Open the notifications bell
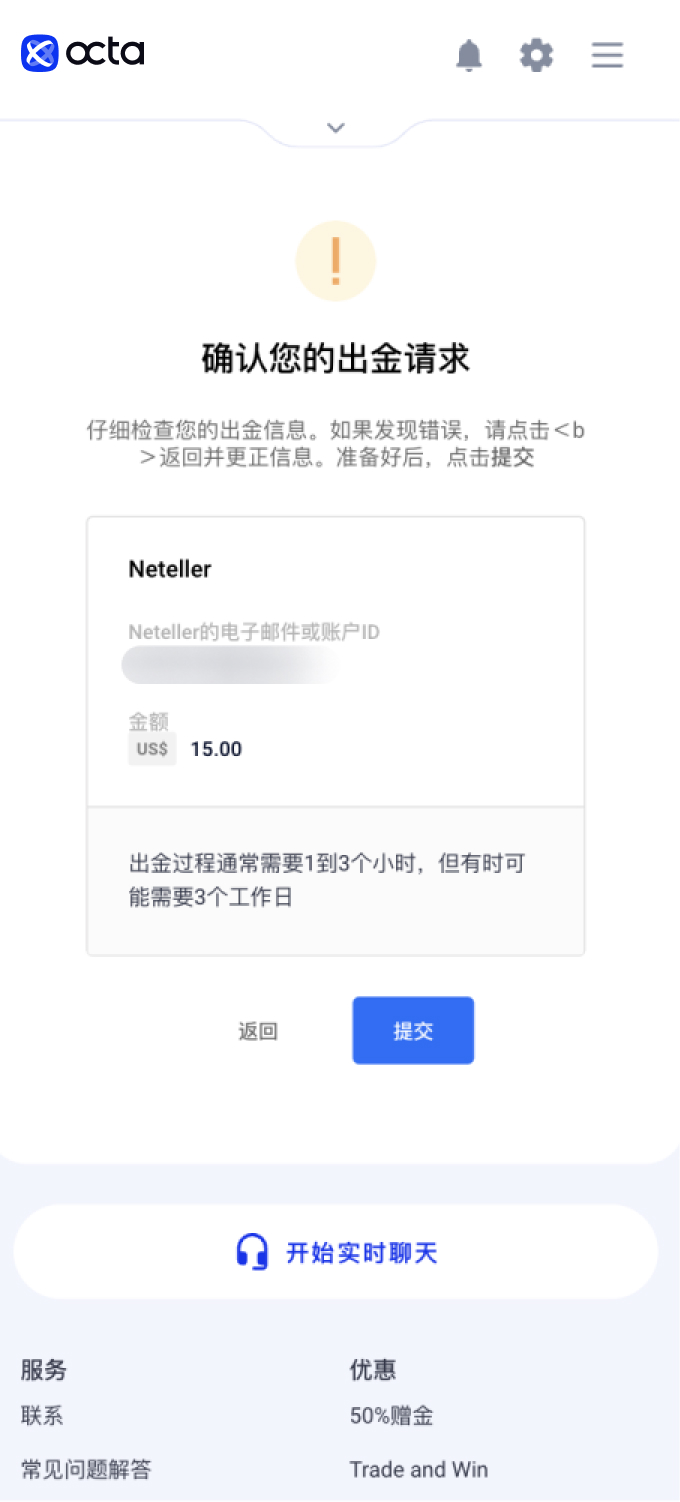Image resolution: width=680 pixels, height=1502 pixels. [469, 55]
